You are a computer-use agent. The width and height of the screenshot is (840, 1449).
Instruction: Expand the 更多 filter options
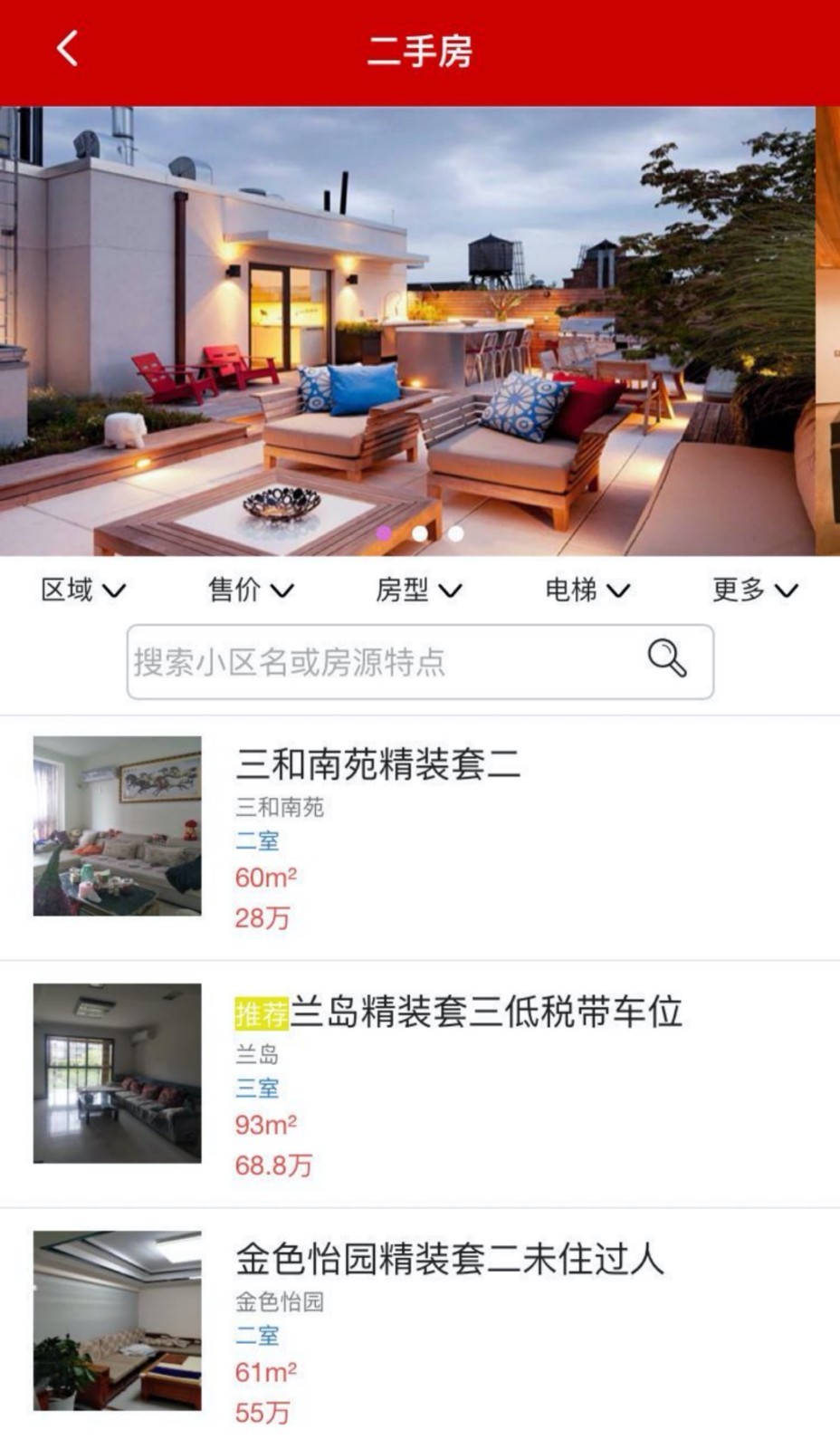755,590
